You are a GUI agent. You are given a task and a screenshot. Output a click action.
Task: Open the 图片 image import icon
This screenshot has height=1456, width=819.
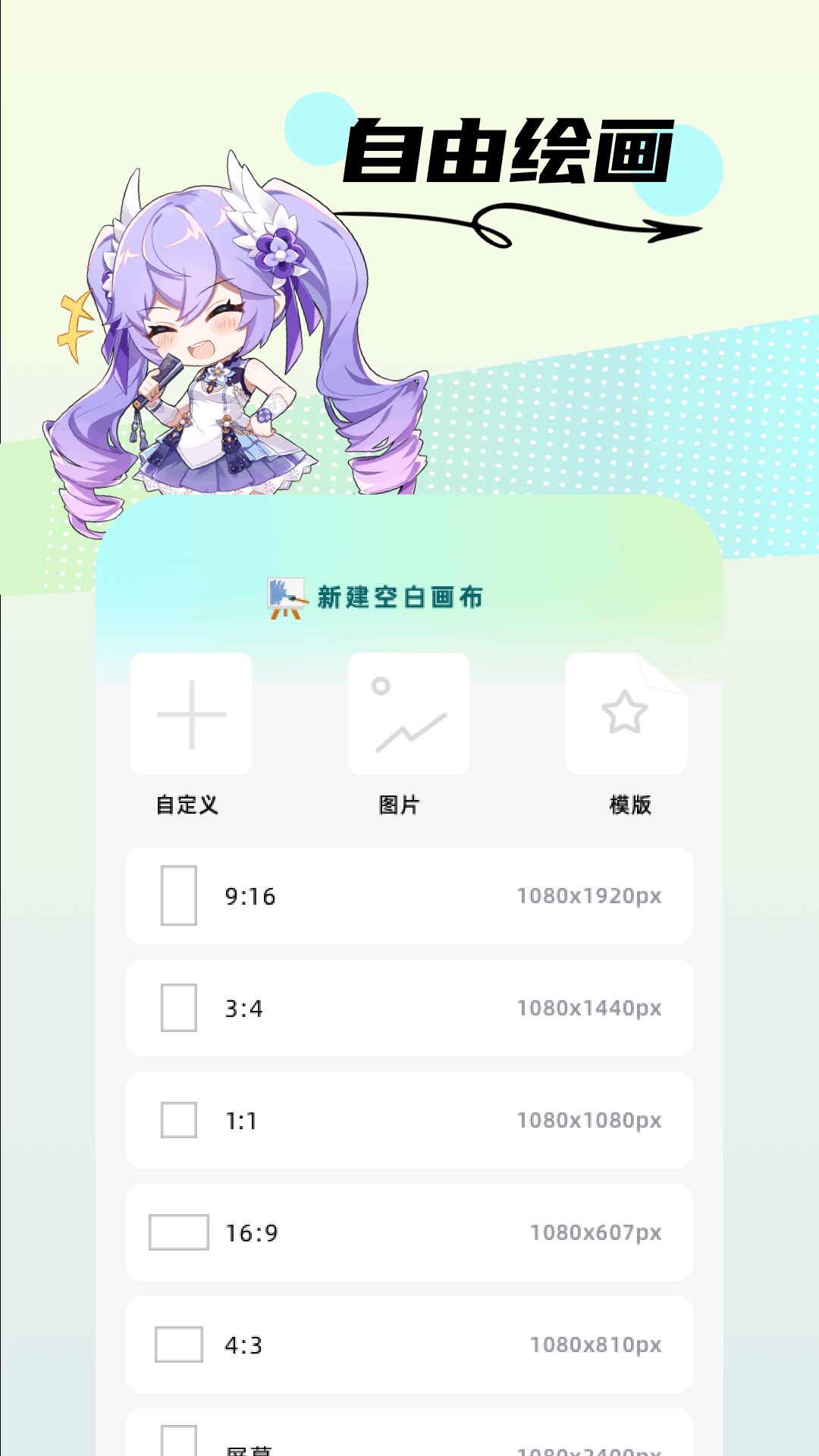point(407,713)
